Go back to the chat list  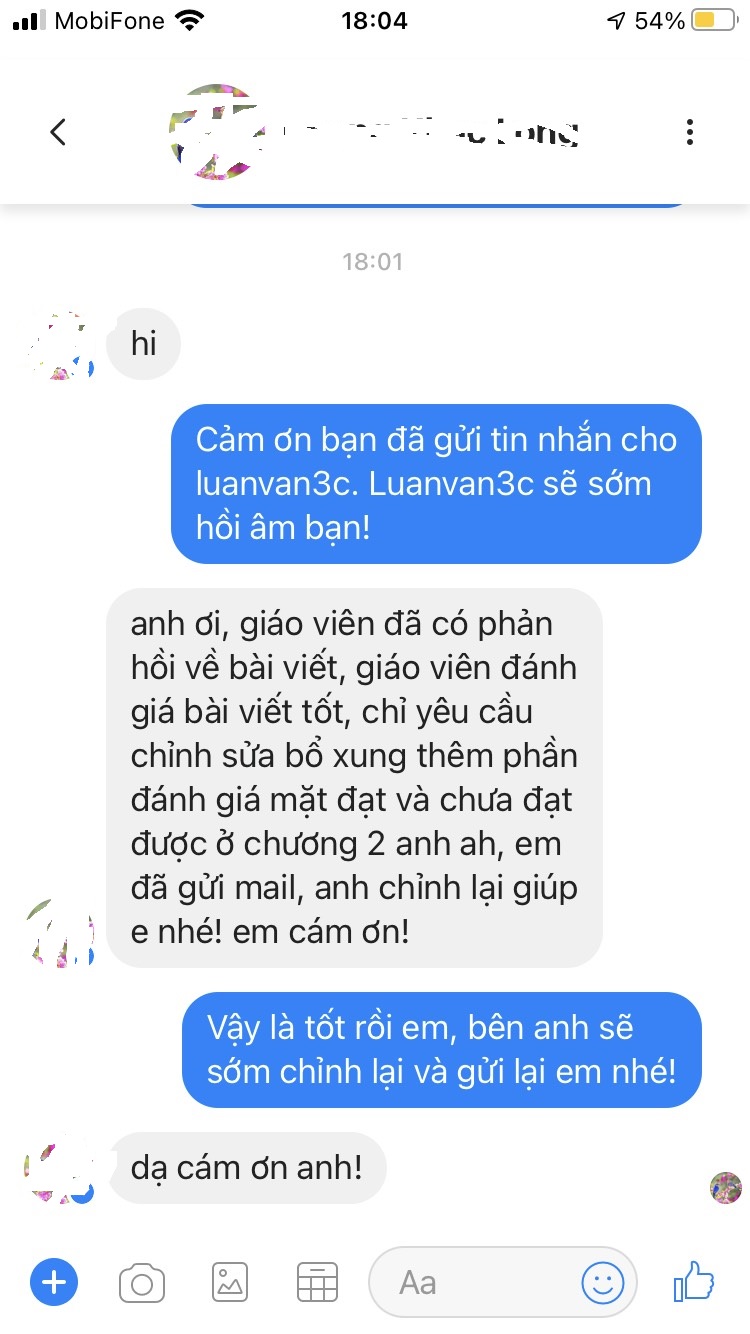point(57,131)
